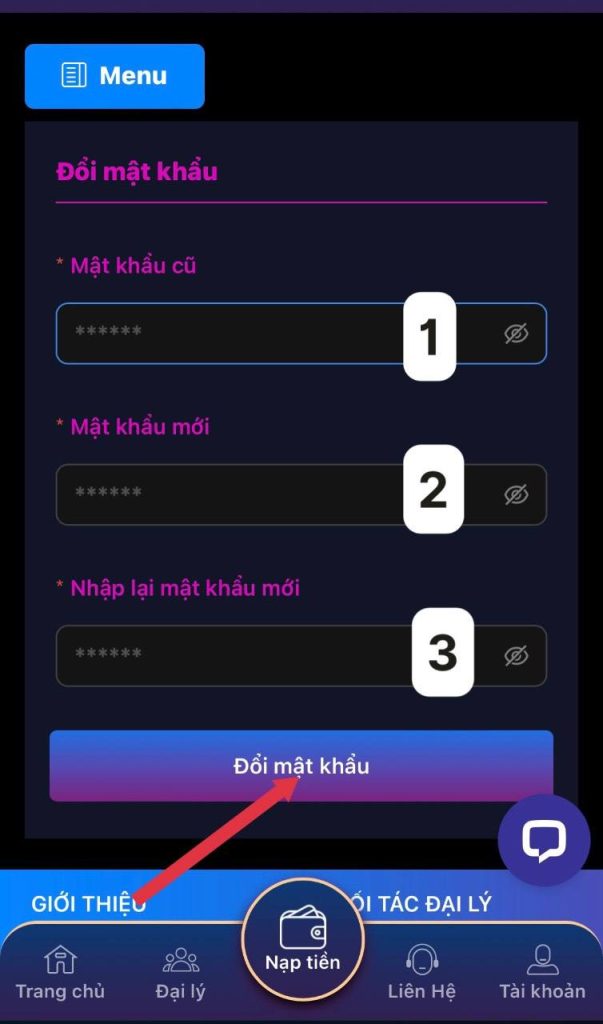Open Nạp tiền wallet
This screenshot has width=603, height=1024.
click(302, 940)
